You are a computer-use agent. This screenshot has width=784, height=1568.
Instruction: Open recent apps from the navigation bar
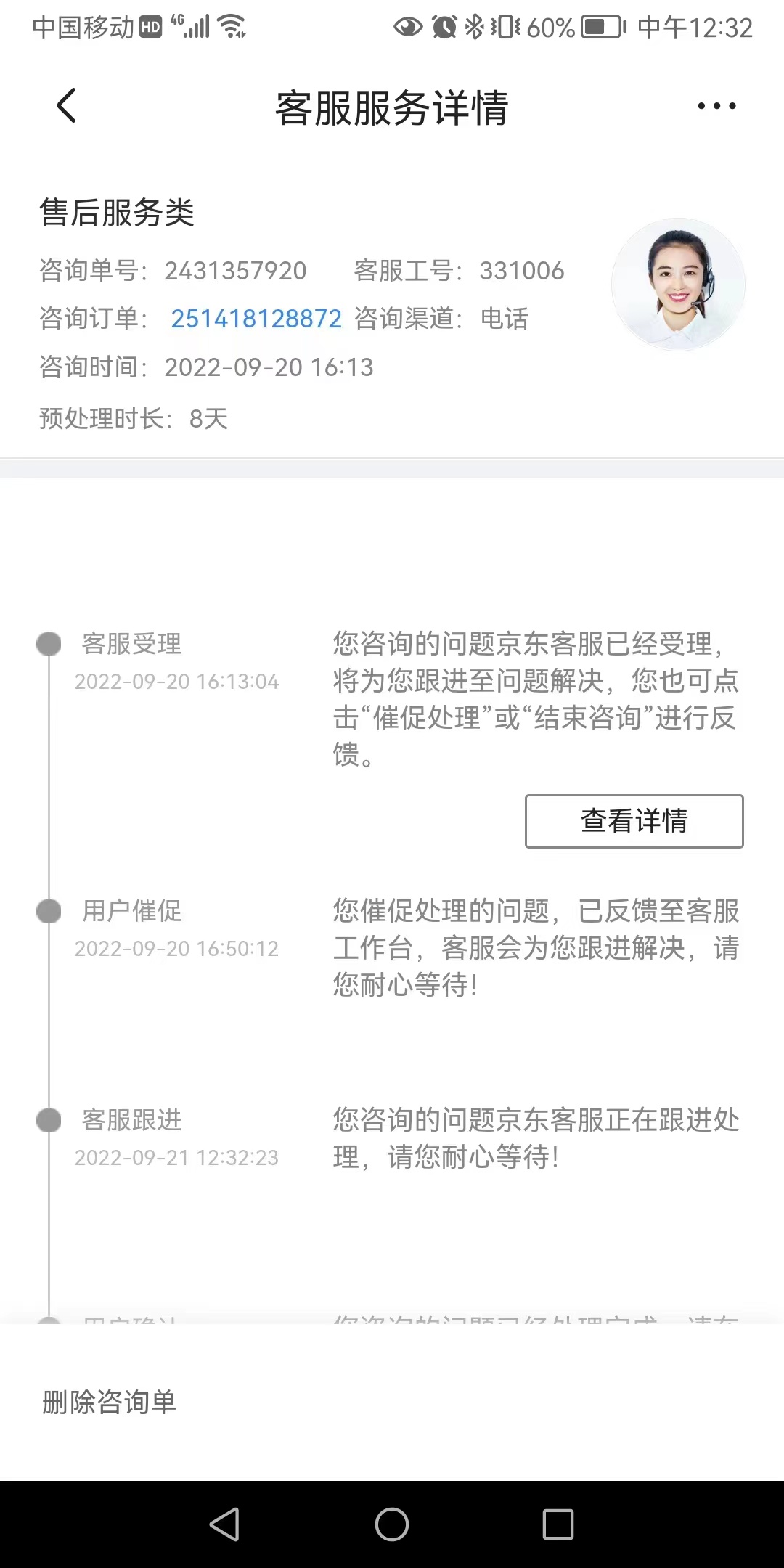[558, 1524]
